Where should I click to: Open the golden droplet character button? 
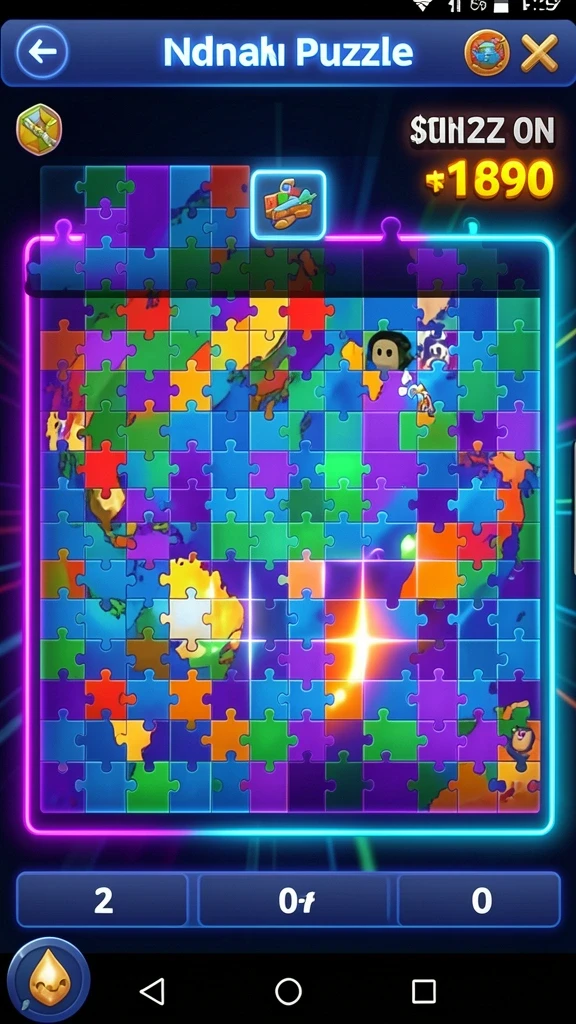pyautogui.click(x=48, y=979)
